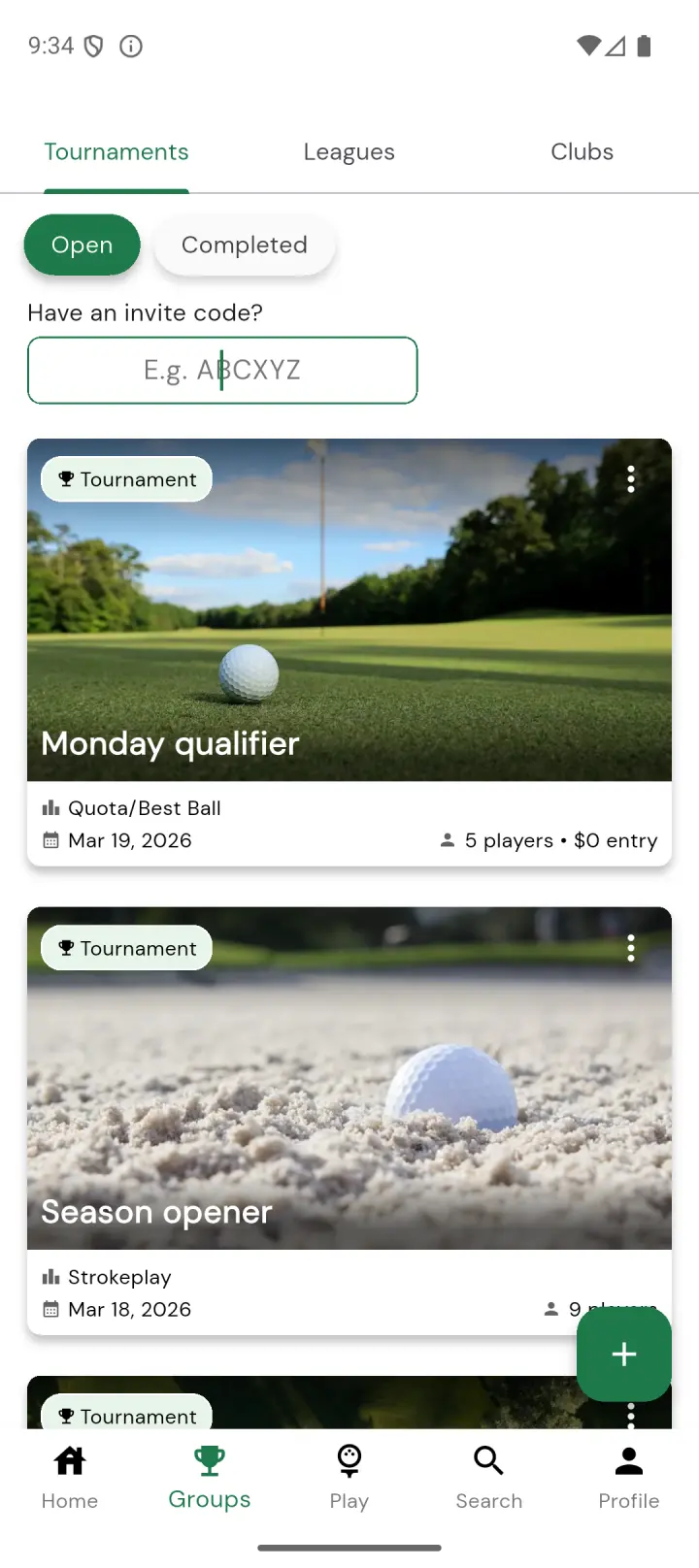Select Groups in bottom navigation
Screen dimensions: 699x1568
pos(210,1477)
